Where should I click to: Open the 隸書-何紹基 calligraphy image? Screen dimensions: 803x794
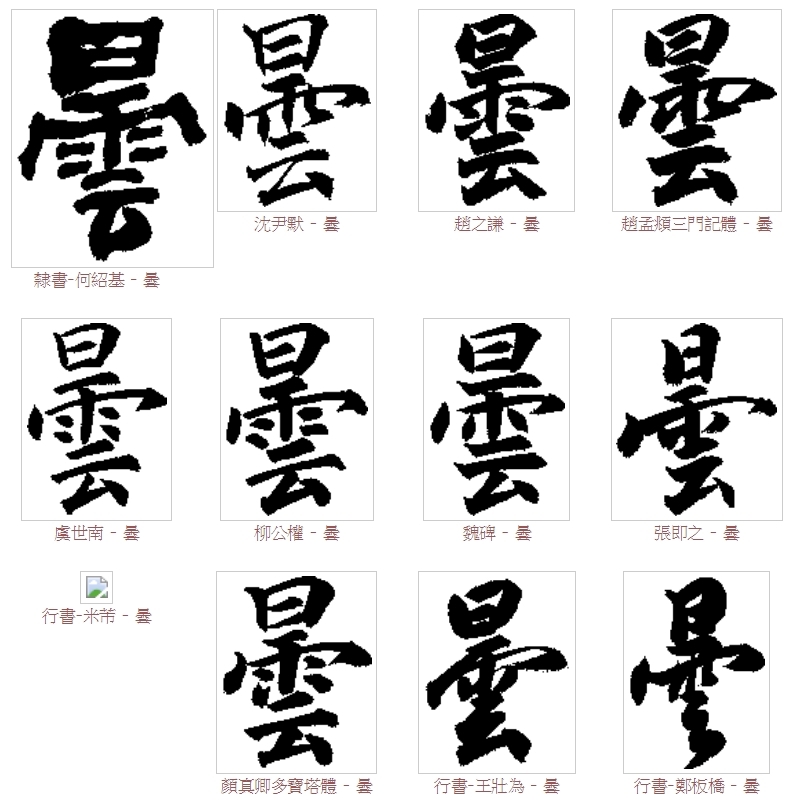point(112,138)
